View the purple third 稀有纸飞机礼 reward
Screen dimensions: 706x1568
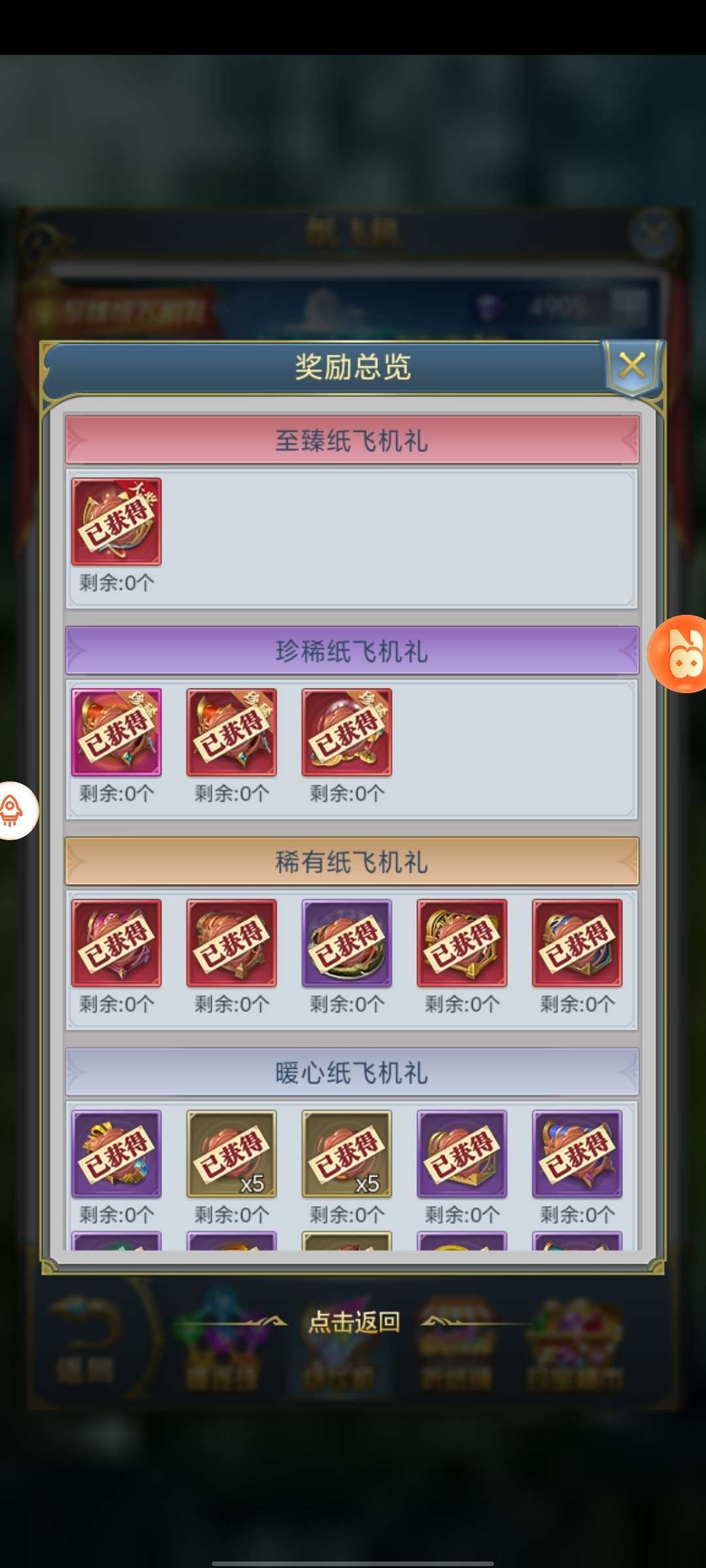[346, 943]
